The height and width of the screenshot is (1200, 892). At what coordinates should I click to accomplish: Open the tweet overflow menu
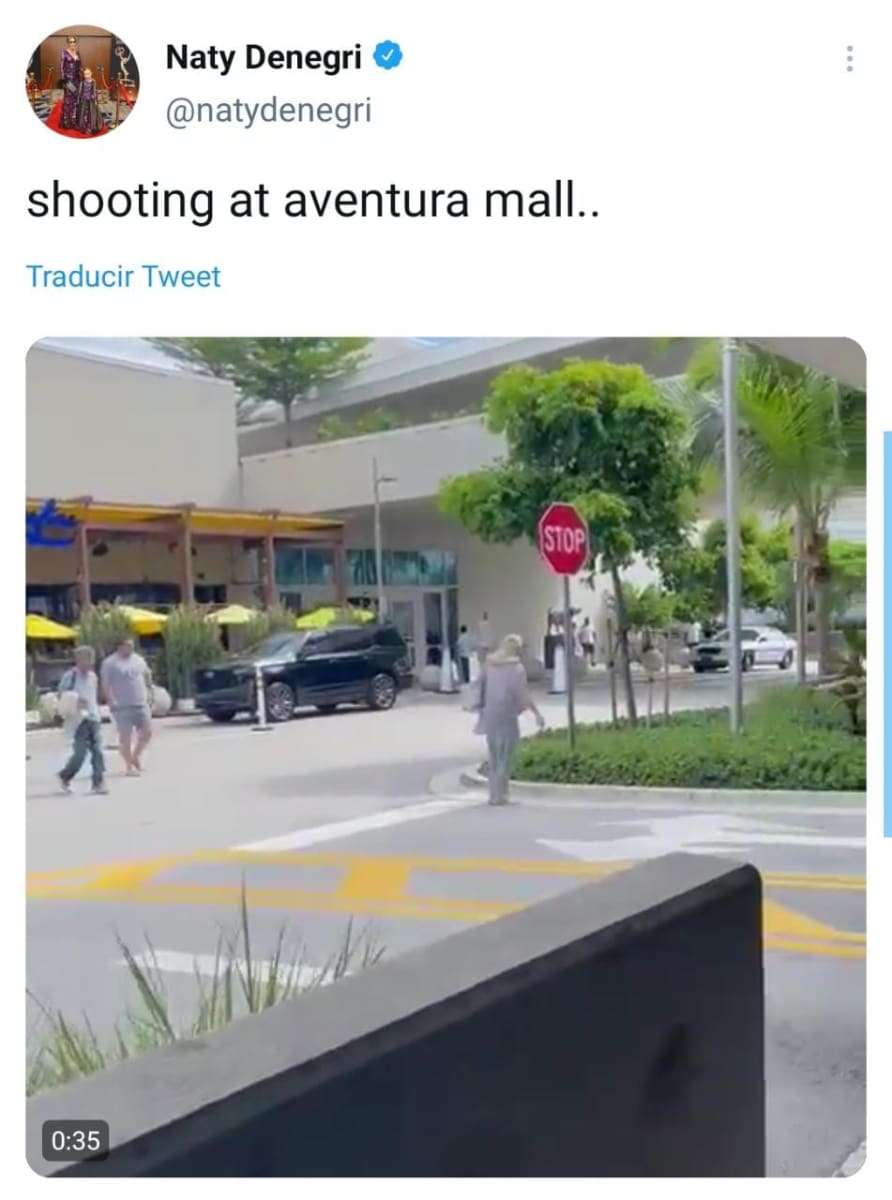[849, 58]
